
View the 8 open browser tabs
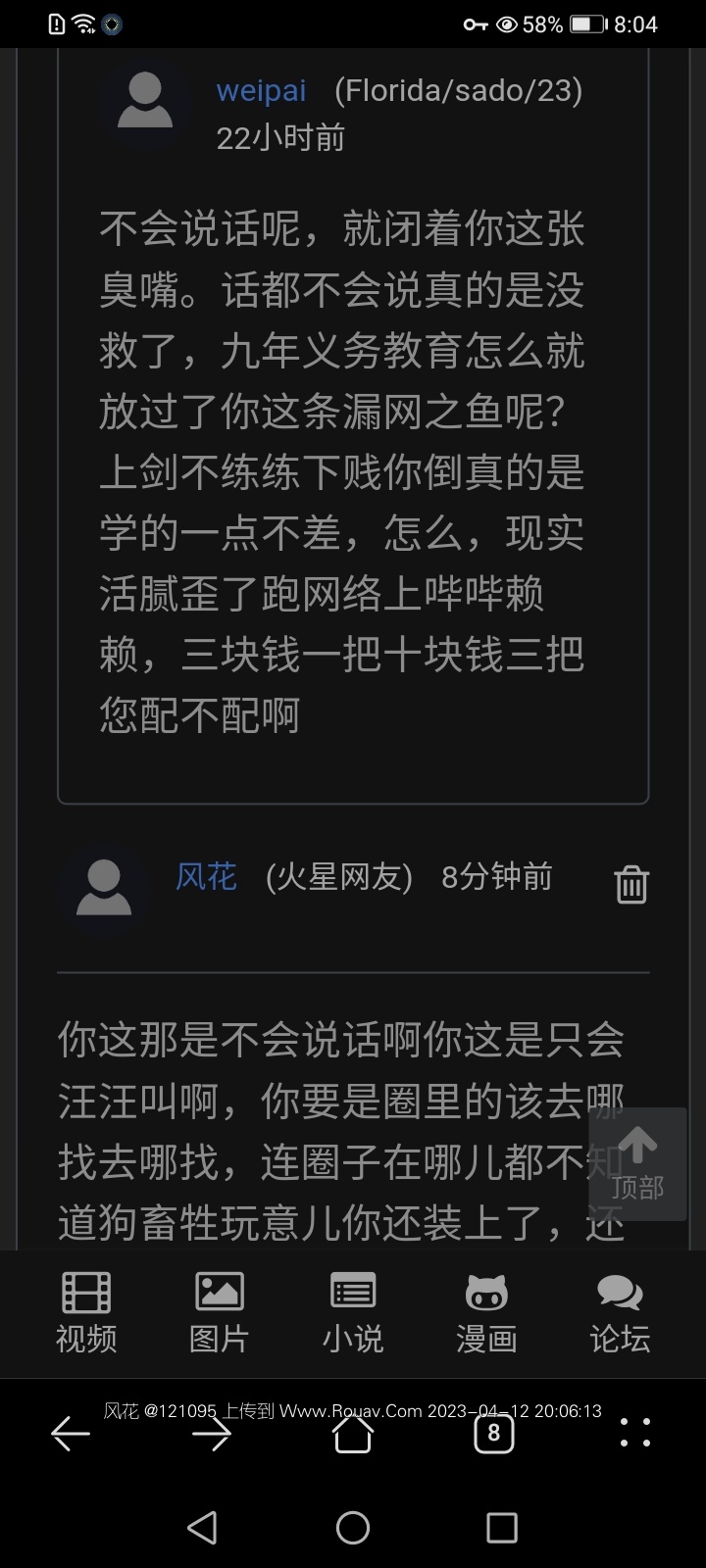pos(493,1435)
